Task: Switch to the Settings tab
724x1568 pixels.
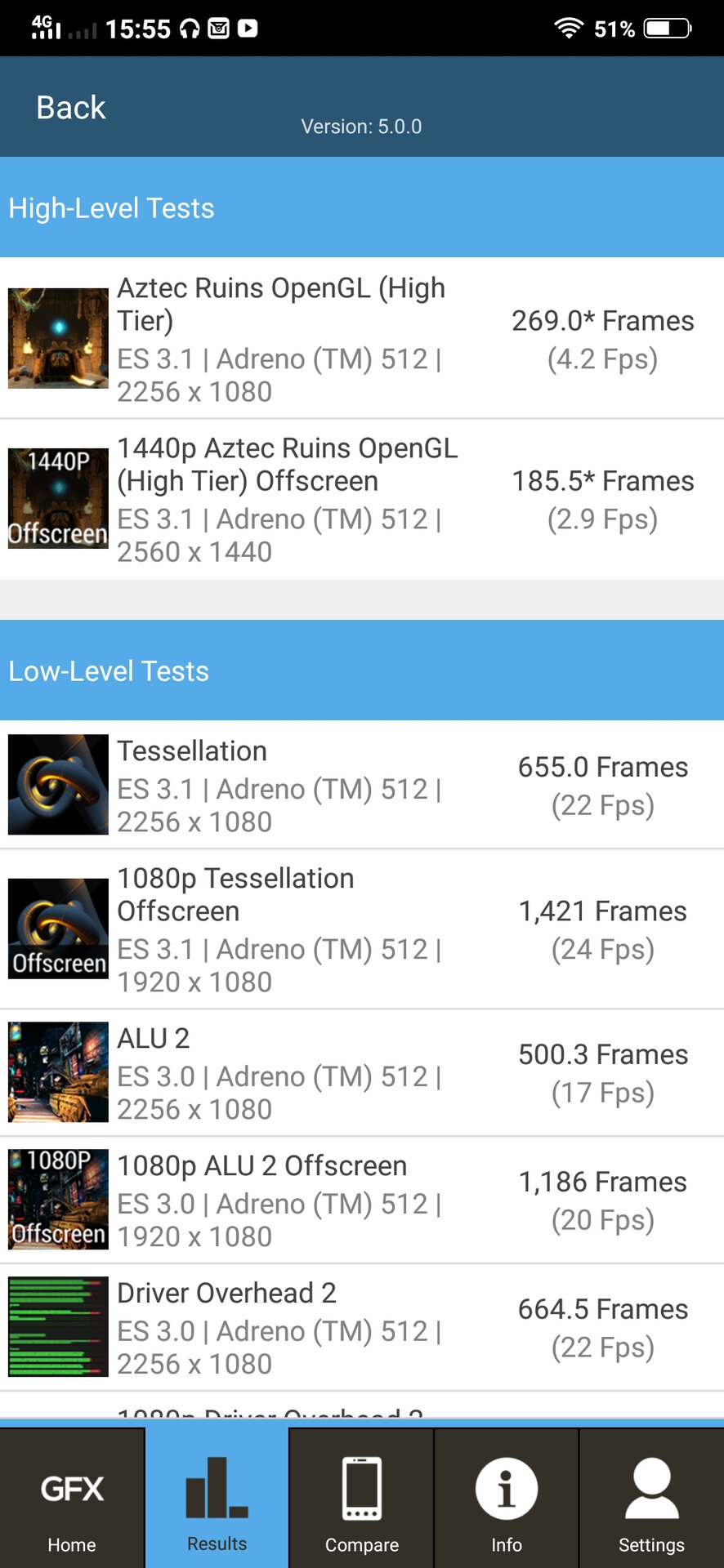Action: coord(651,1499)
